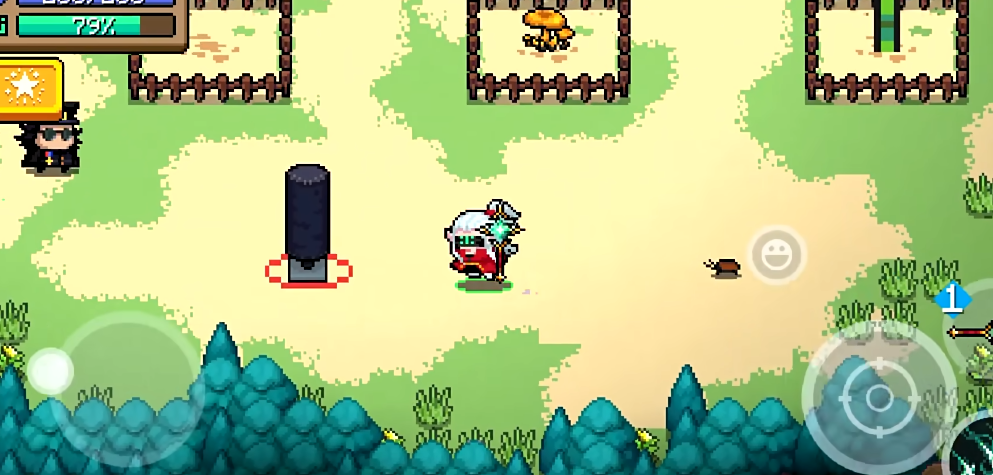Screen dimensions: 993x475
Task: Activate the character skill button
Action: [x=975, y=450]
